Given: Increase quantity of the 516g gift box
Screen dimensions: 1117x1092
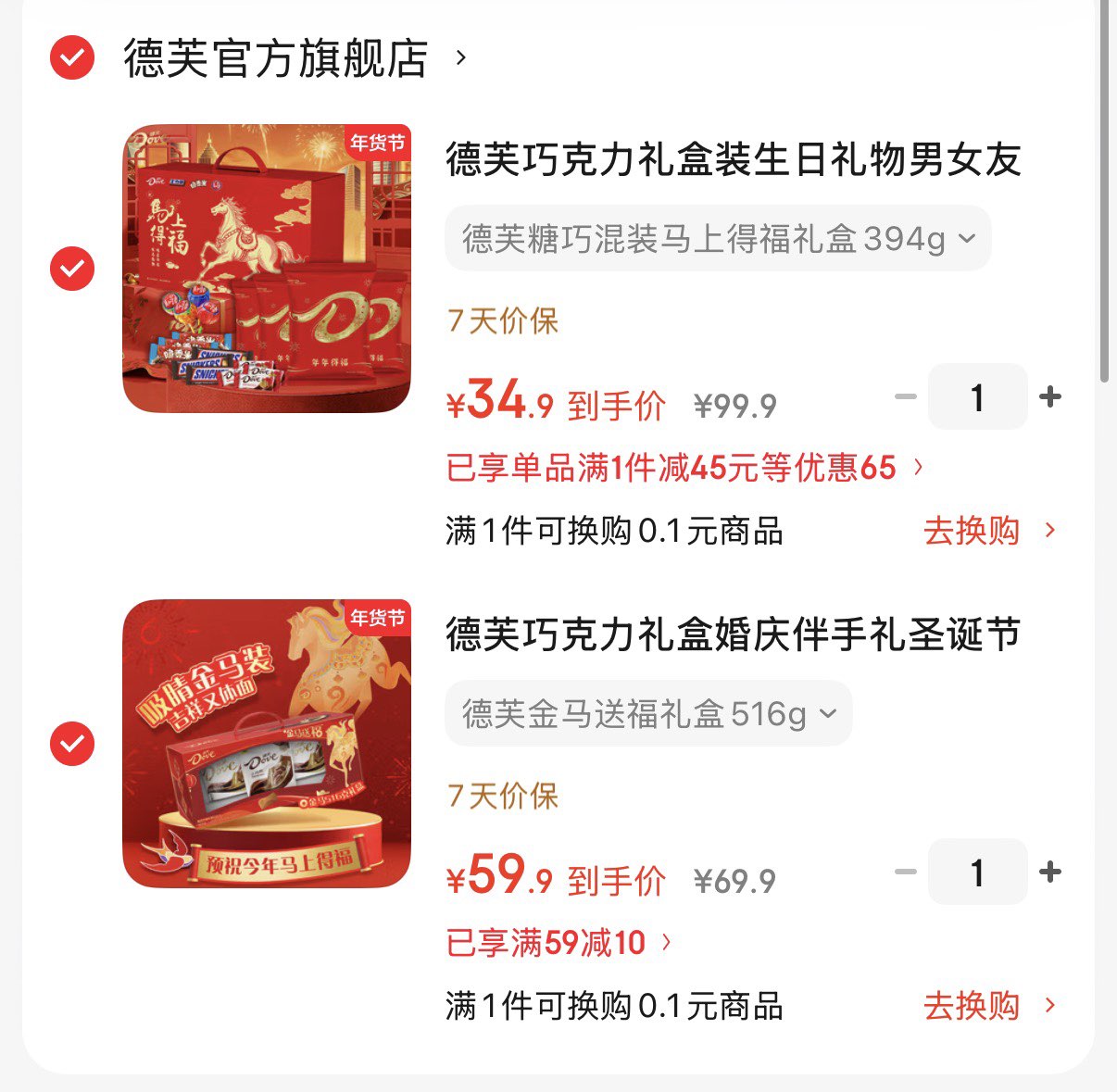Looking at the screenshot, I should click(1050, 872).
